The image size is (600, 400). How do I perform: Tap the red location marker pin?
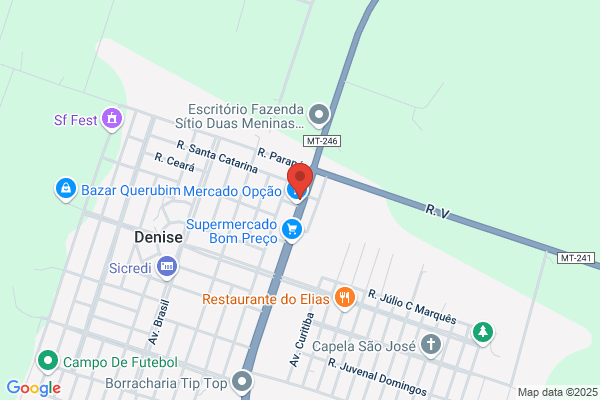(300, 181)
